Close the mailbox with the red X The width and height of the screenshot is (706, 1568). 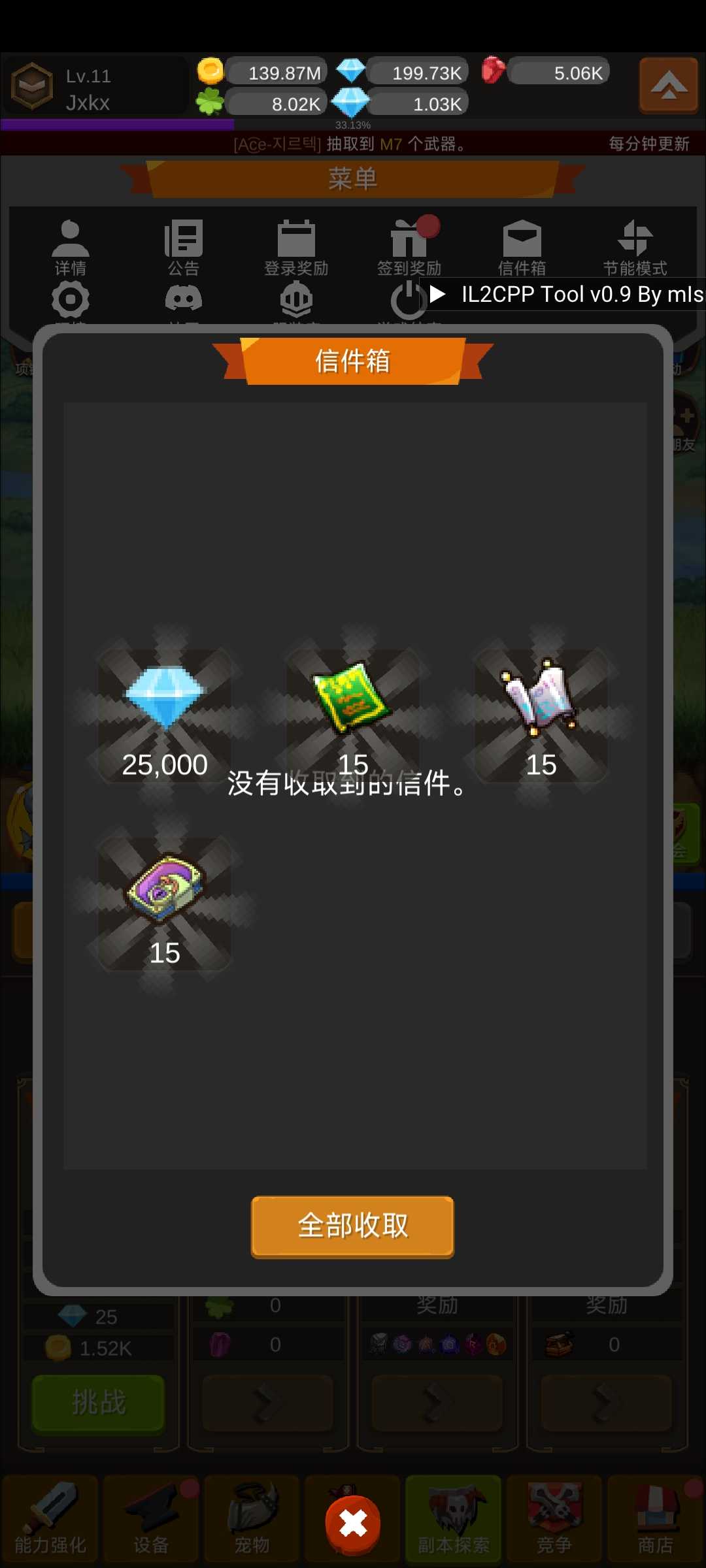tap(353, 1524)
